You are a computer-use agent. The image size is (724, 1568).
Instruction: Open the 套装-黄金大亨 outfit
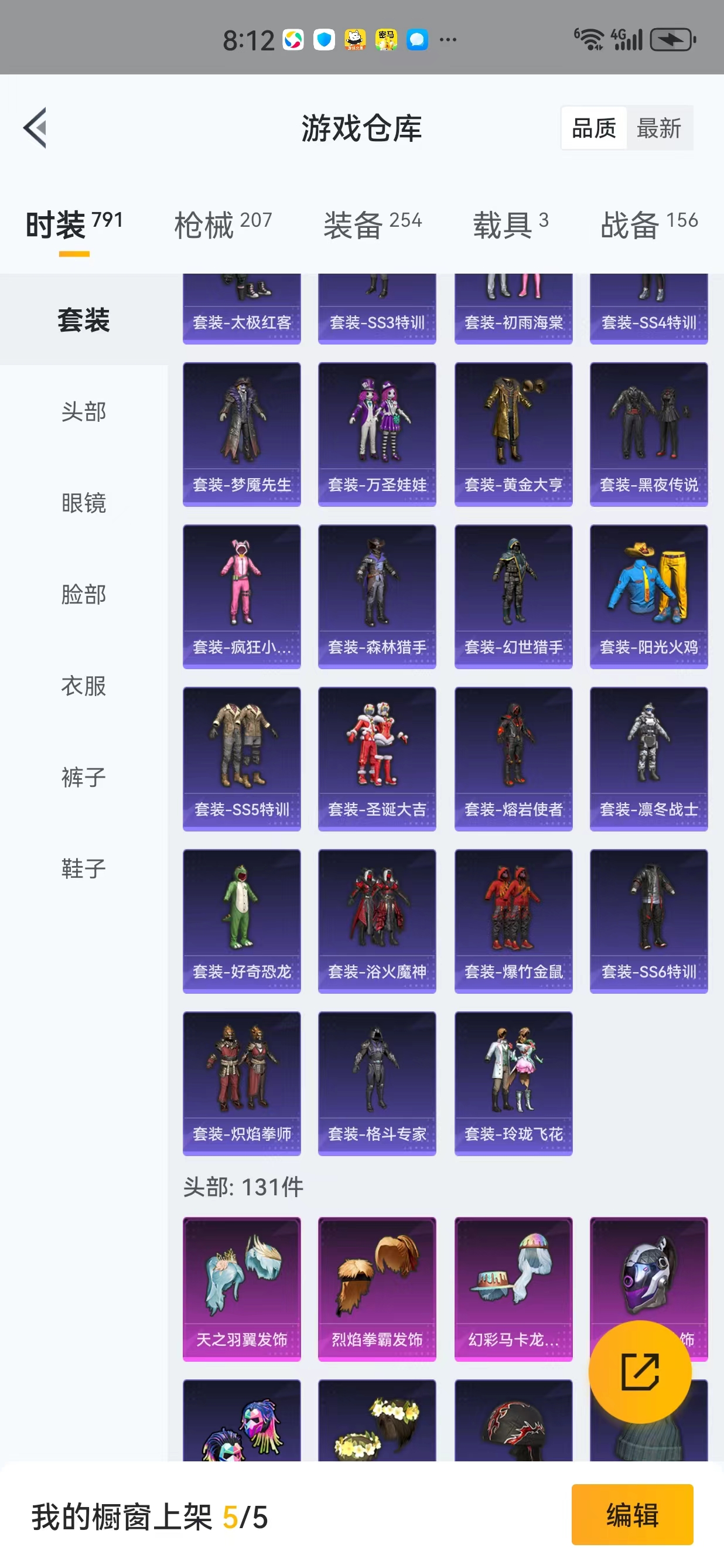click(513, 434)
